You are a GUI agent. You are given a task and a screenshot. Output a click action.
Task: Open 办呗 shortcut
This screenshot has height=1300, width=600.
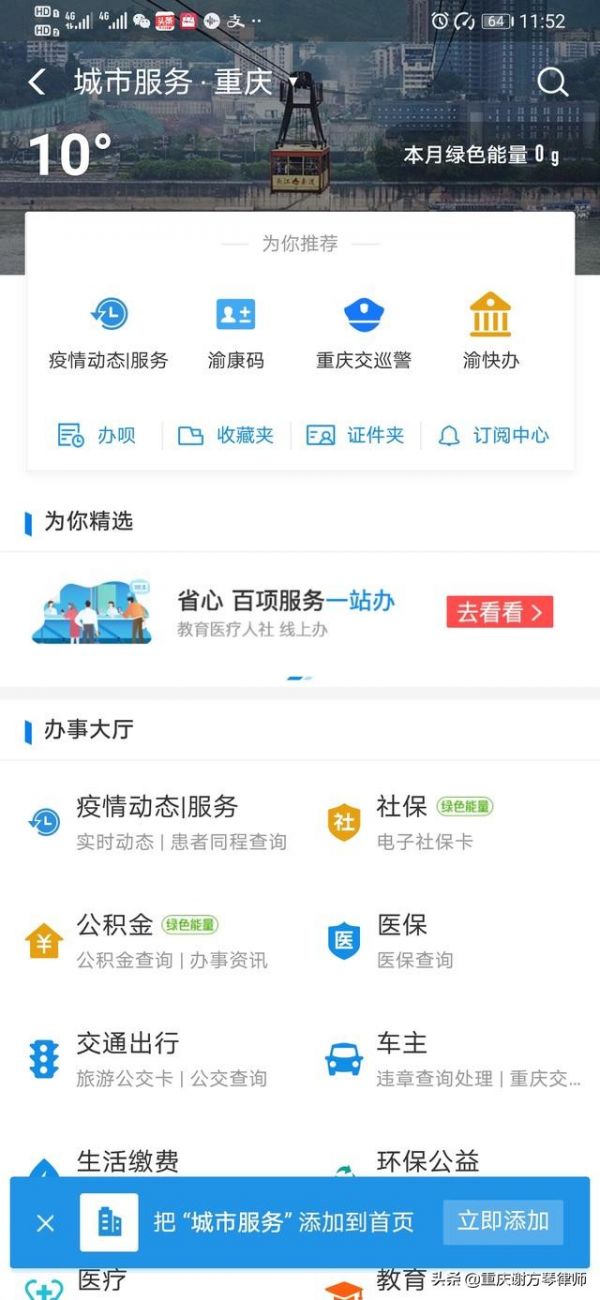point(96,435)
